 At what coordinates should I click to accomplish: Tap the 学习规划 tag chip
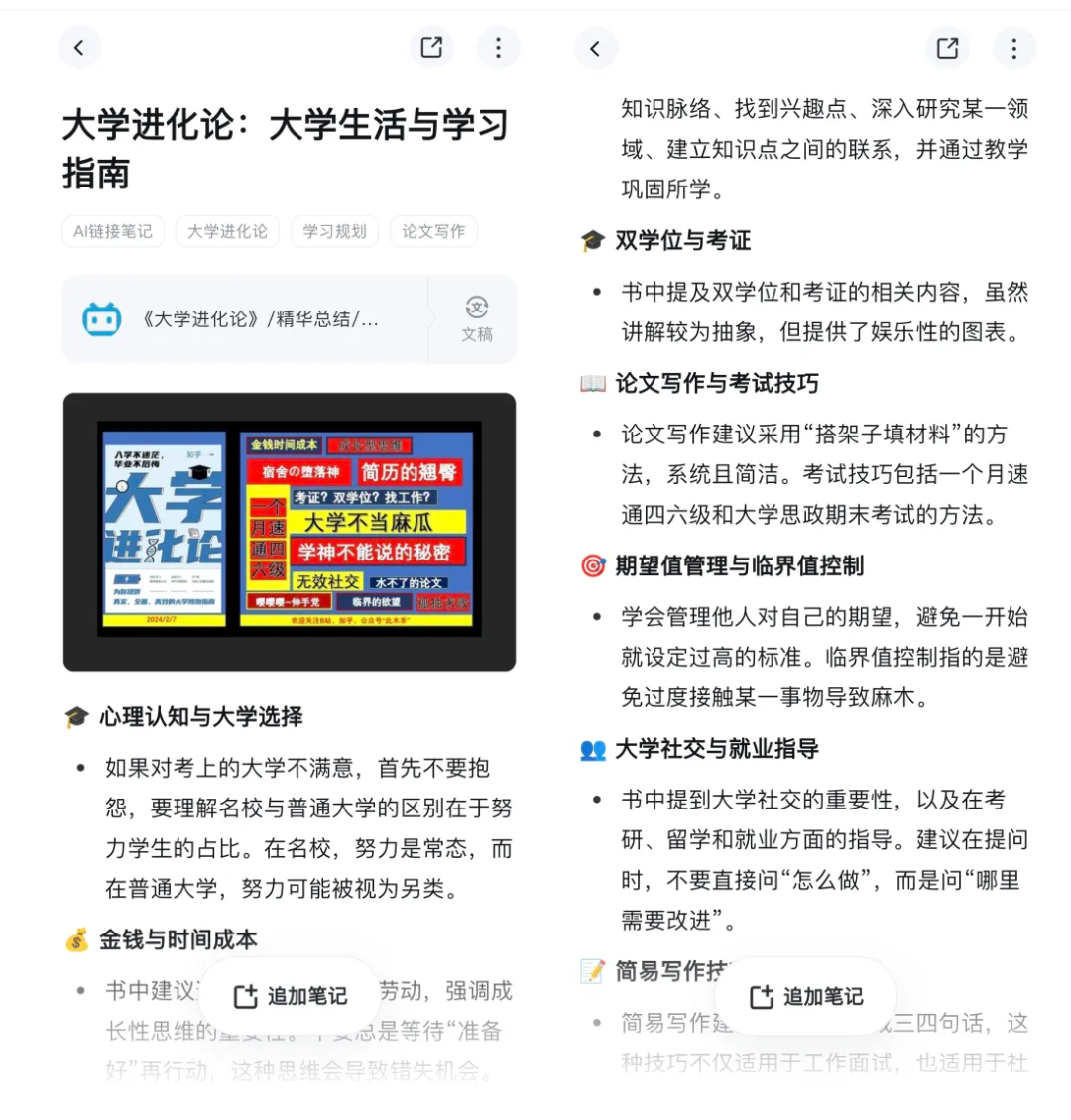click(x=334, y=231)
